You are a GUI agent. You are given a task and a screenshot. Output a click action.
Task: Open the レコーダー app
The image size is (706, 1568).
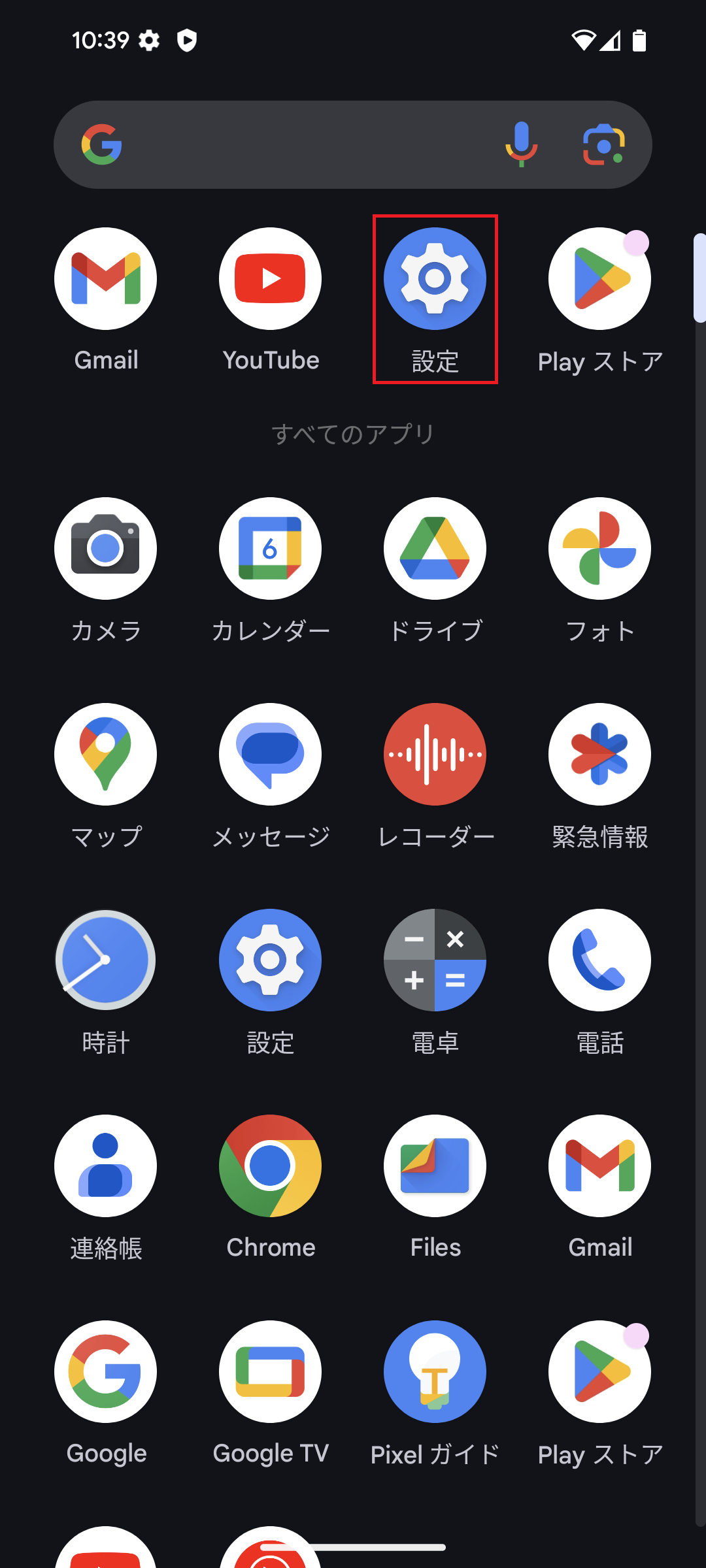point(435,754)
